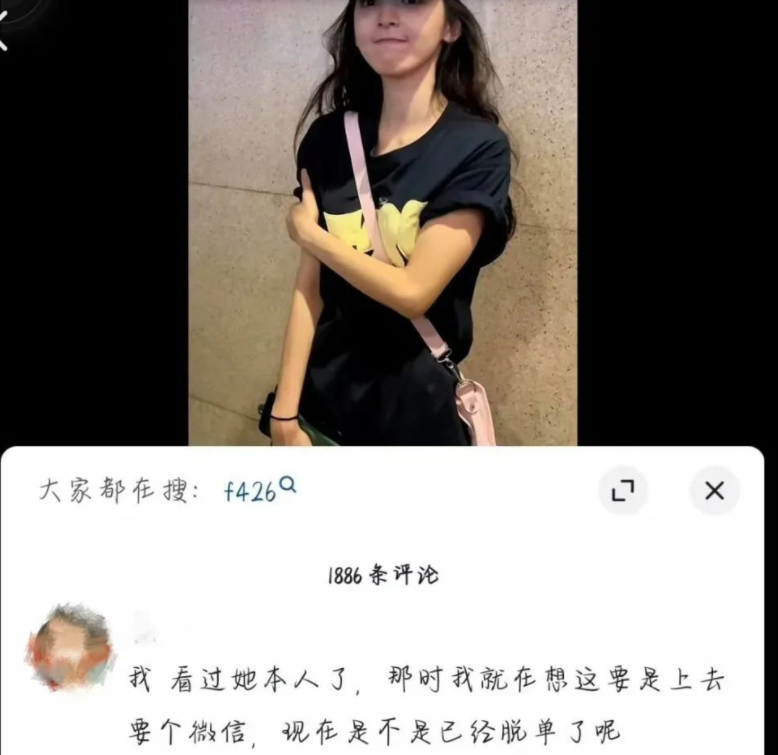Search the trending term f426
The image size is (778, 755).
coord(258,490)
